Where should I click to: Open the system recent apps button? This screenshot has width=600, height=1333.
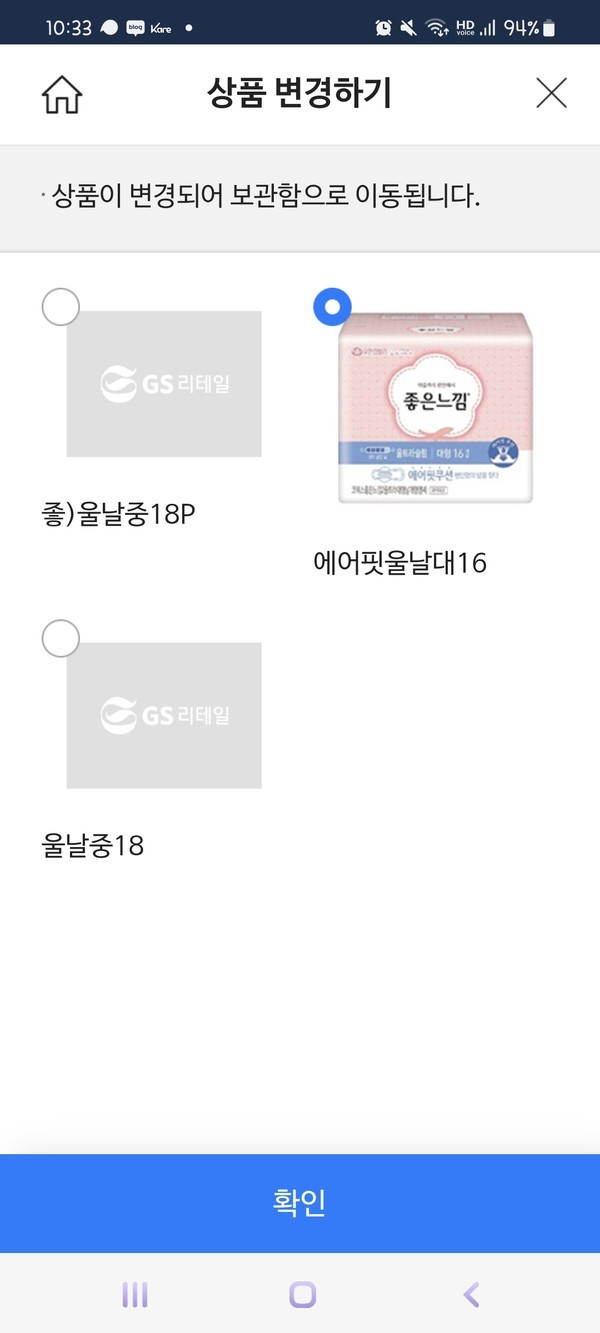coord(135,1294)
